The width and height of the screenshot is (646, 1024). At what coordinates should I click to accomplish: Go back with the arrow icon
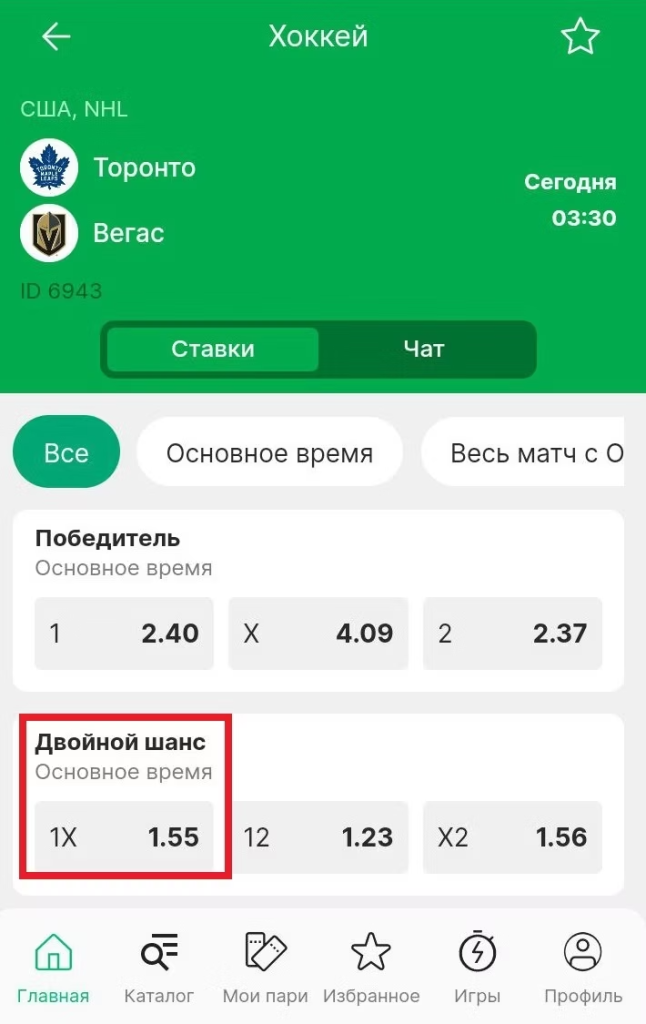56,38
